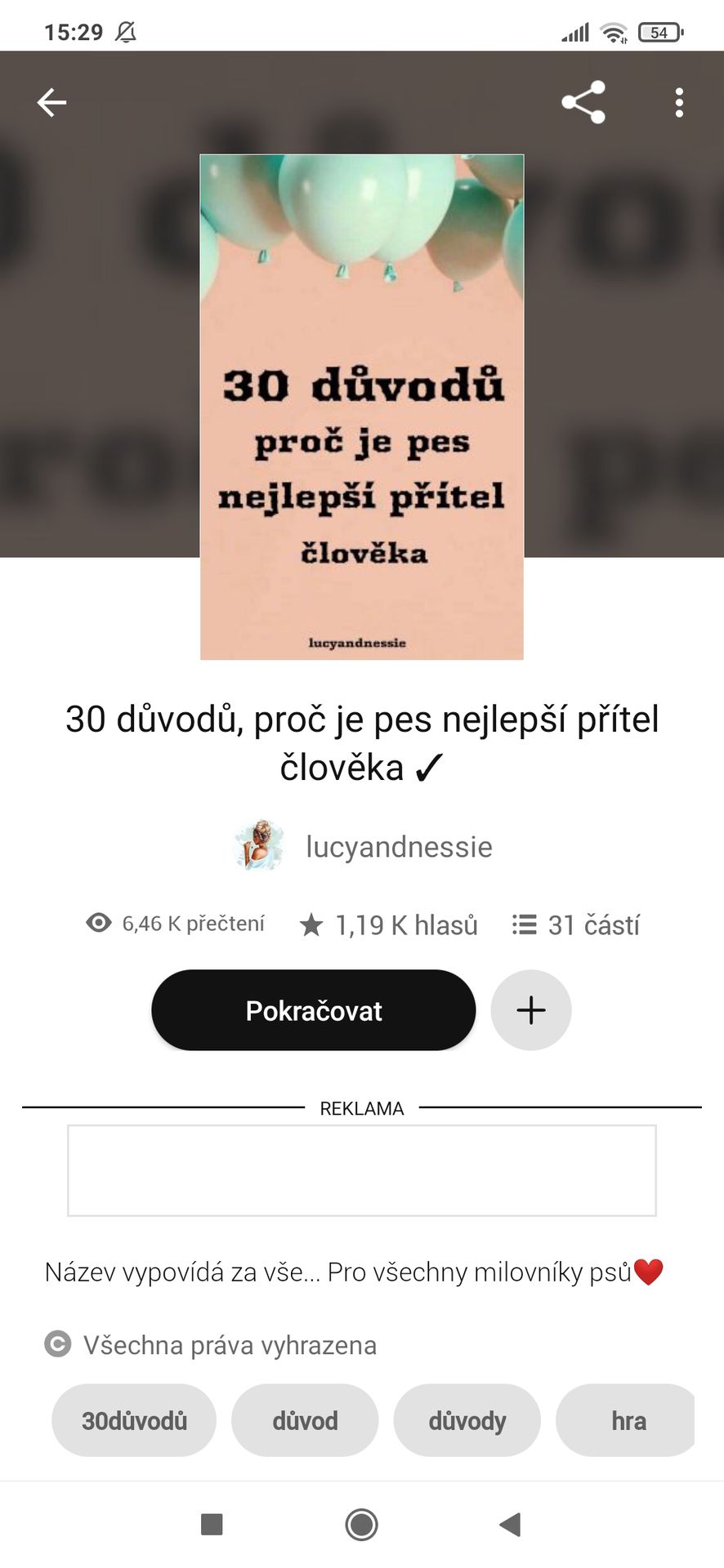Select the hra tag chip

626,1421
